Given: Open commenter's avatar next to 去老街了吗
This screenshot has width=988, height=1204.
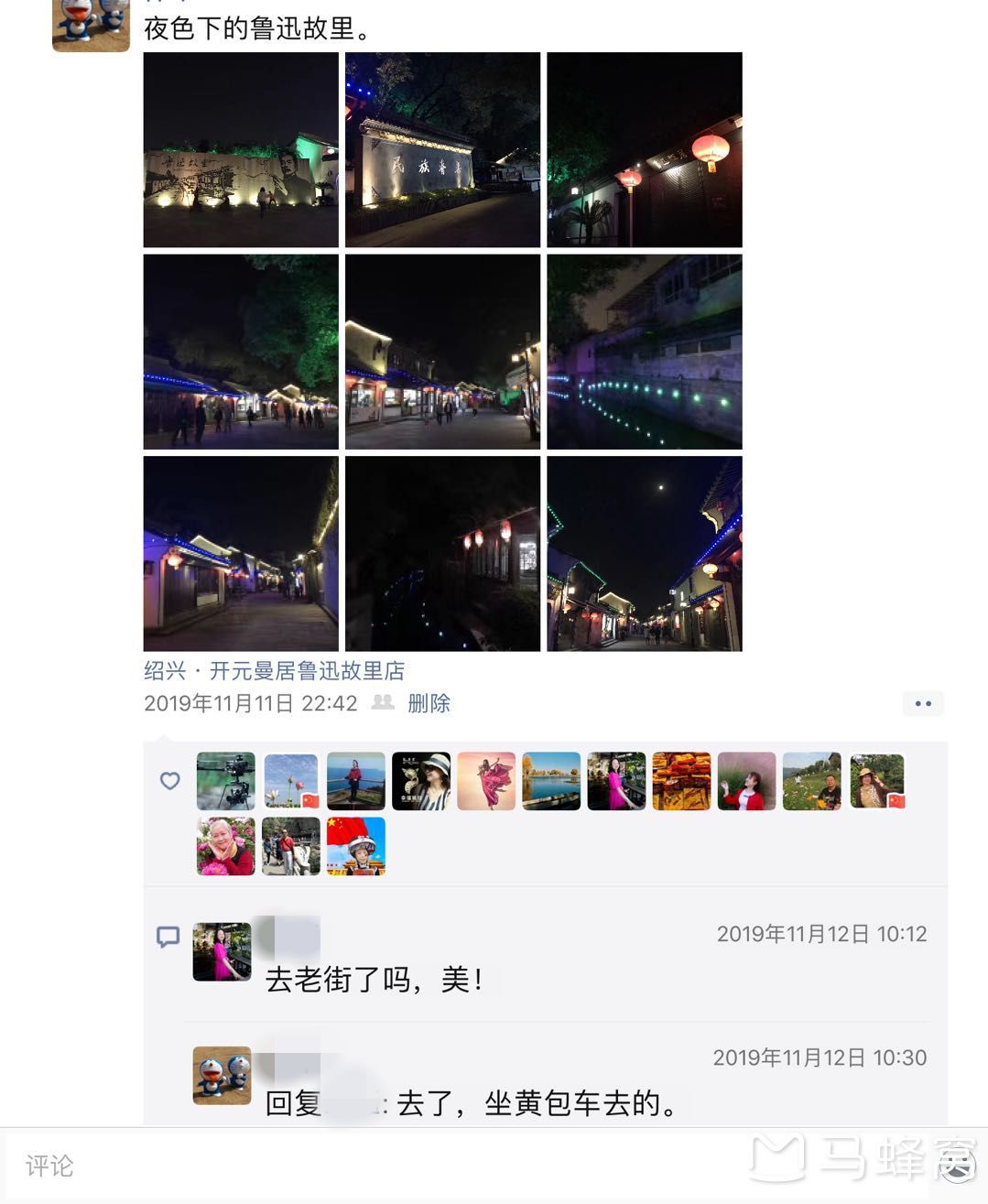Looking at the screenshot, I should 222,952.
